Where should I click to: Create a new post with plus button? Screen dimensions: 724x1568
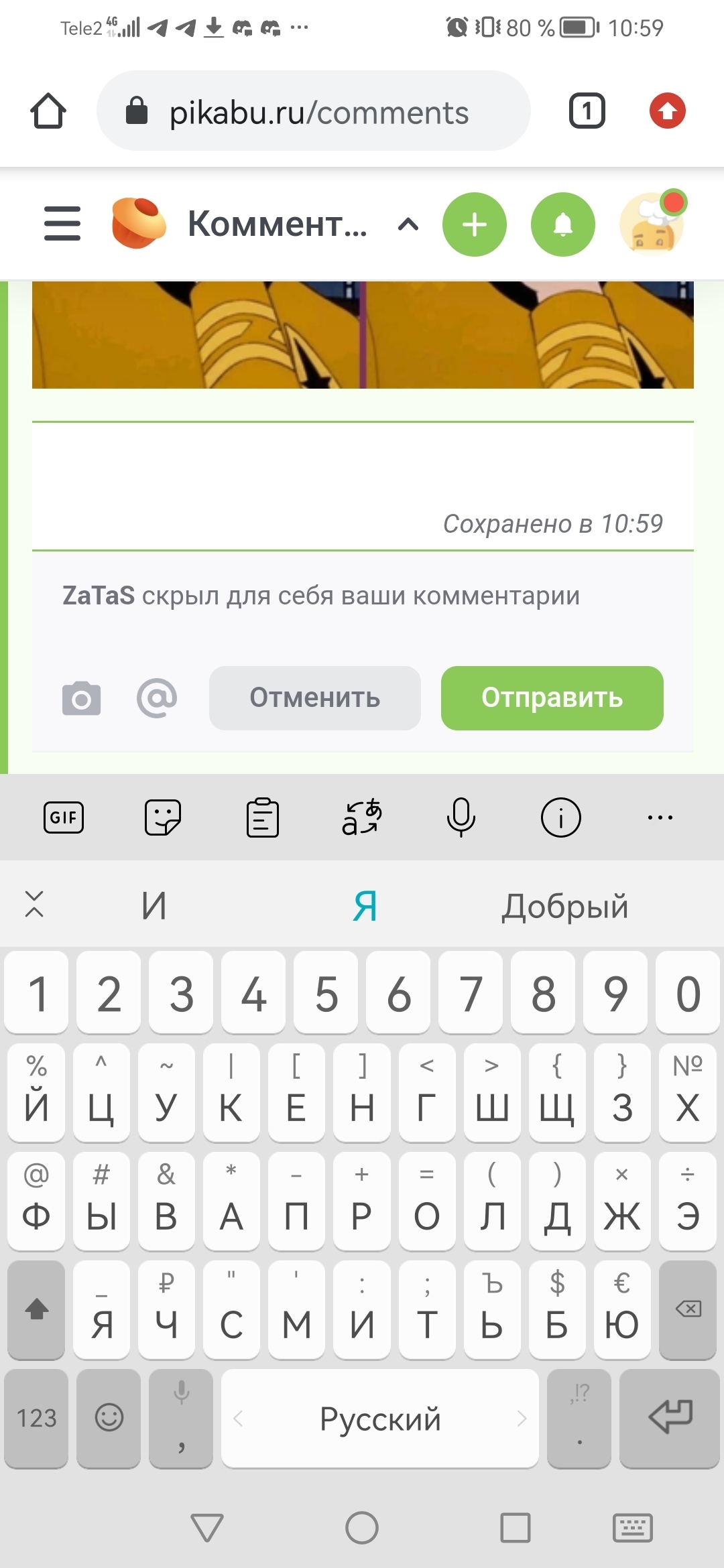click(x=475, y=224)
